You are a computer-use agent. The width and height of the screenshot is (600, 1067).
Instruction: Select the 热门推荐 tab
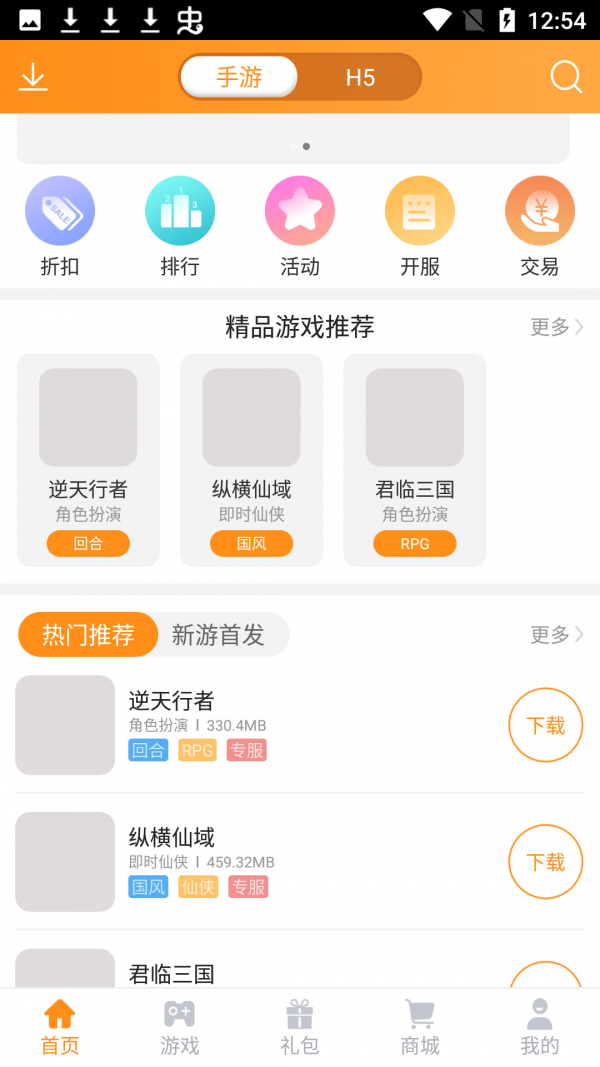[x=88, y=635]
